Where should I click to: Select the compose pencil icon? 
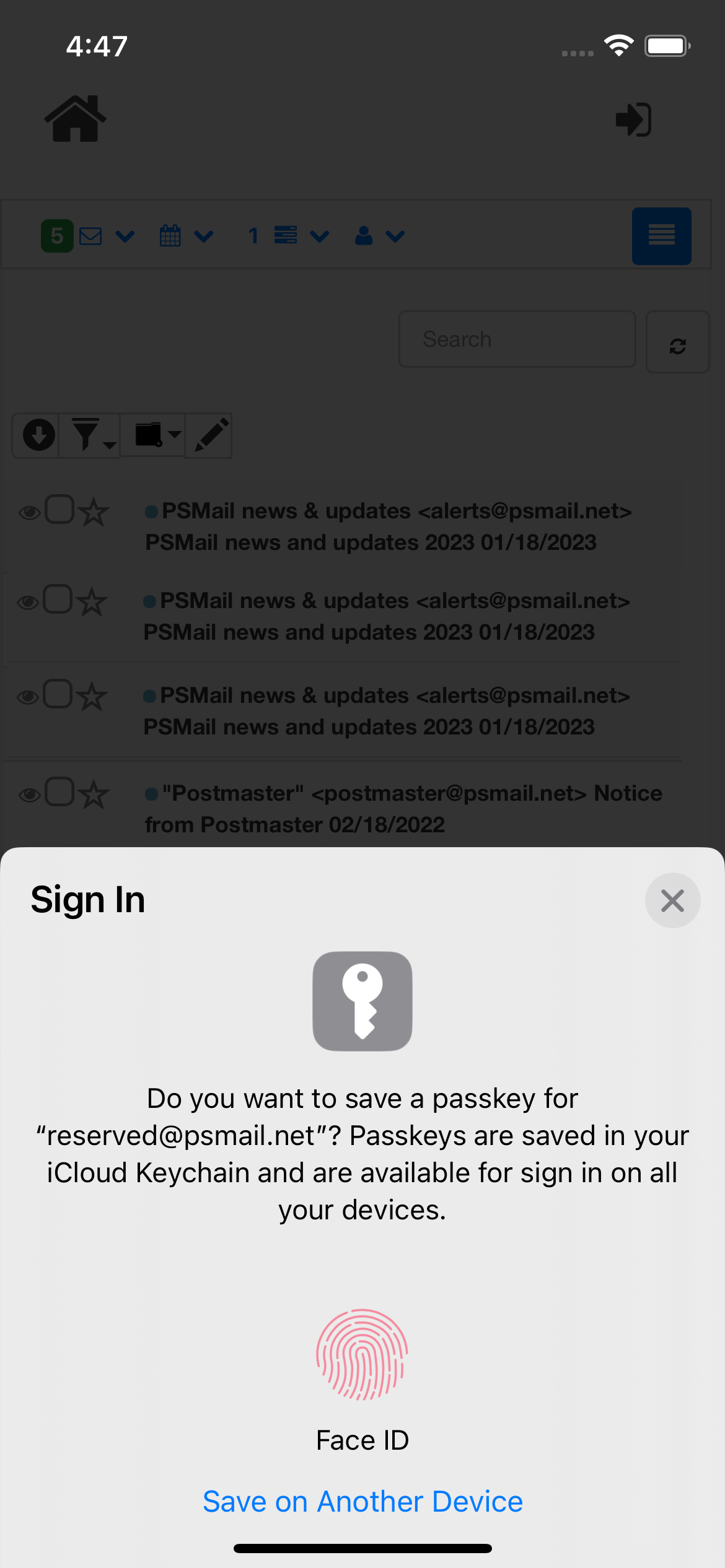(x=209, y=435)
